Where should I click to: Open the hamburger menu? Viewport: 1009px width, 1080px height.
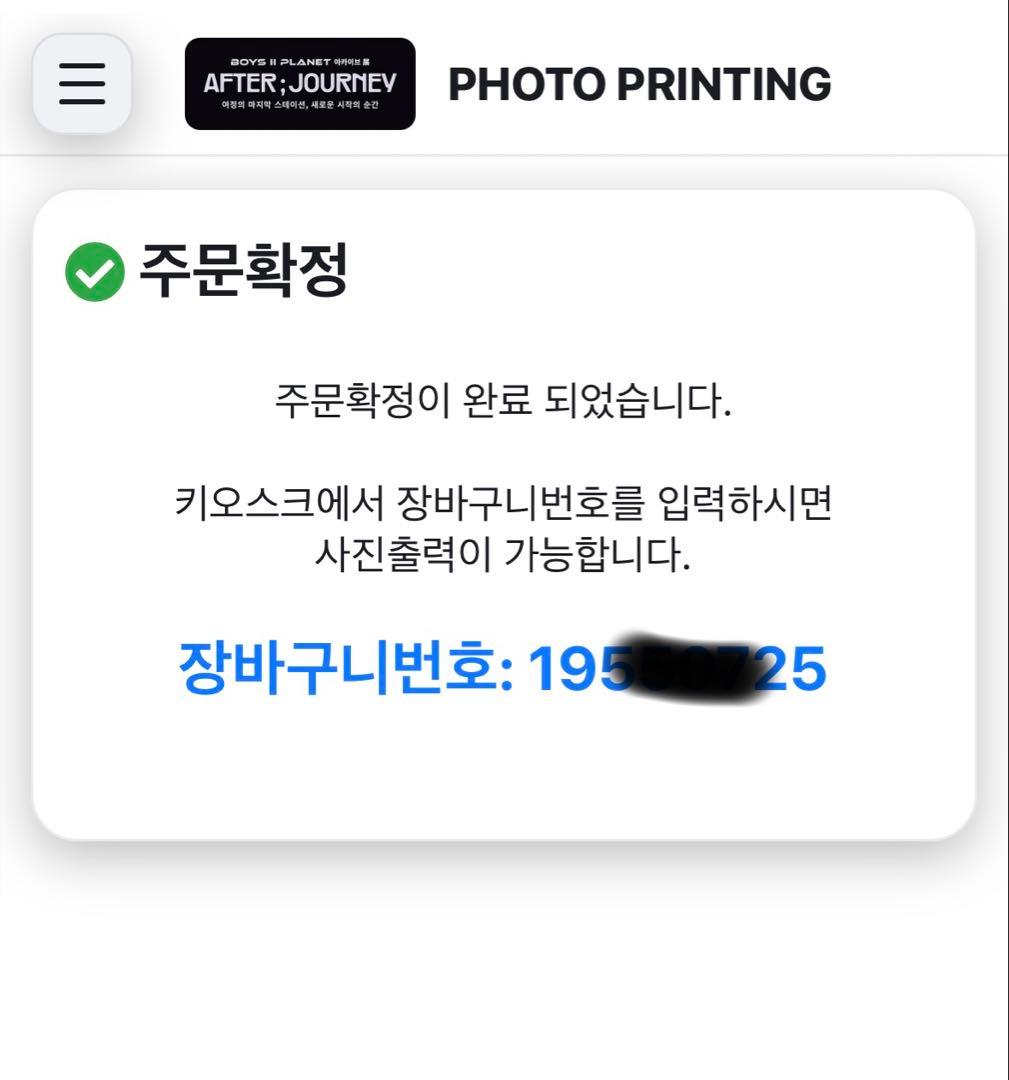click(x=82, y=84)
